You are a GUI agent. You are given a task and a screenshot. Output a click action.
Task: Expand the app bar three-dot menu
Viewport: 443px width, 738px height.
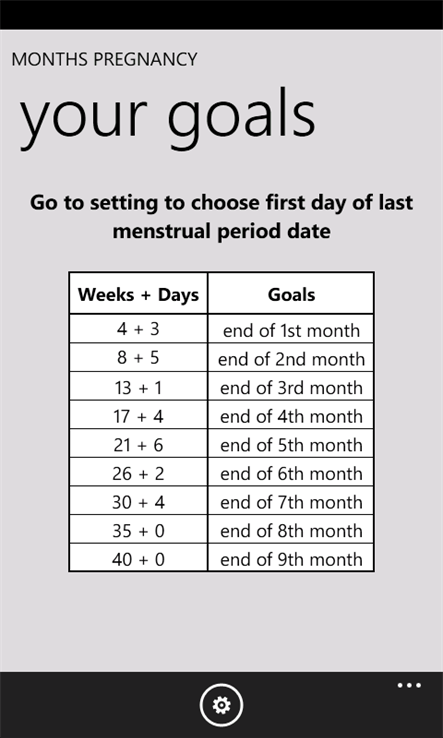pyautogui.click(x=409, y=685)
